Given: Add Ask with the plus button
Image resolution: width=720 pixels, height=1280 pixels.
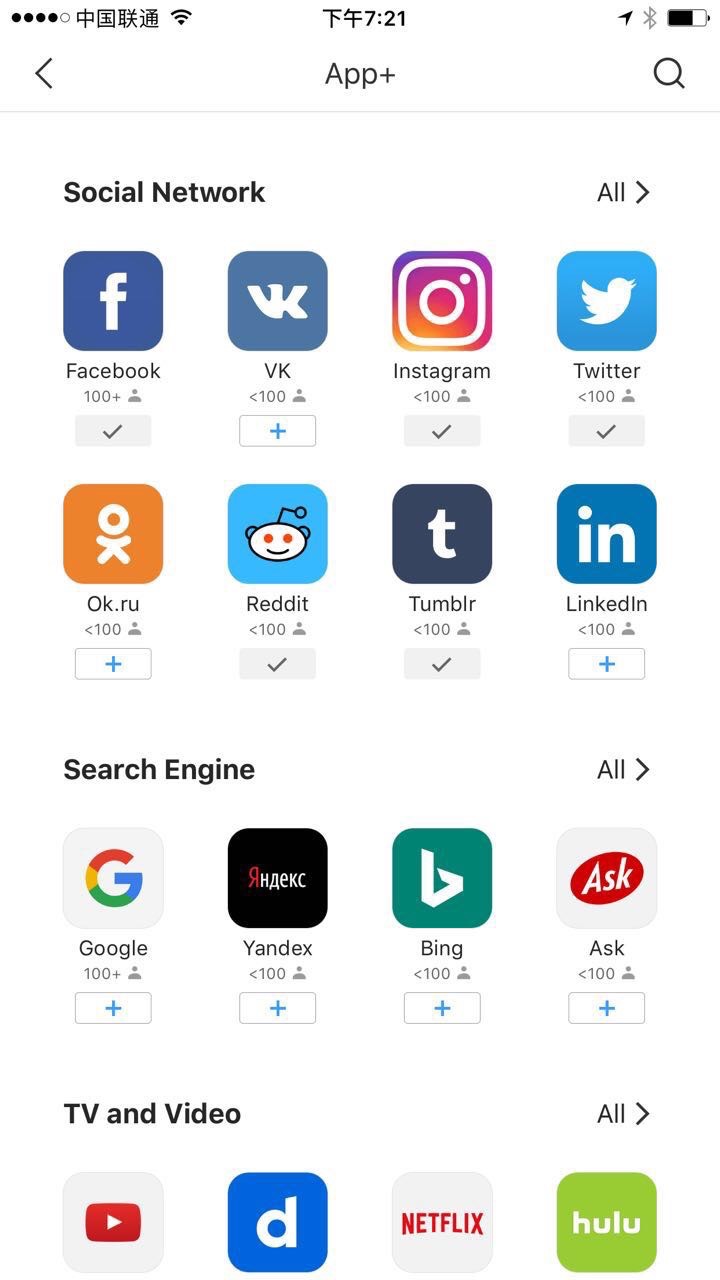Looking at the screenshot, I should pyautogui.click(x=606, y=1008).
